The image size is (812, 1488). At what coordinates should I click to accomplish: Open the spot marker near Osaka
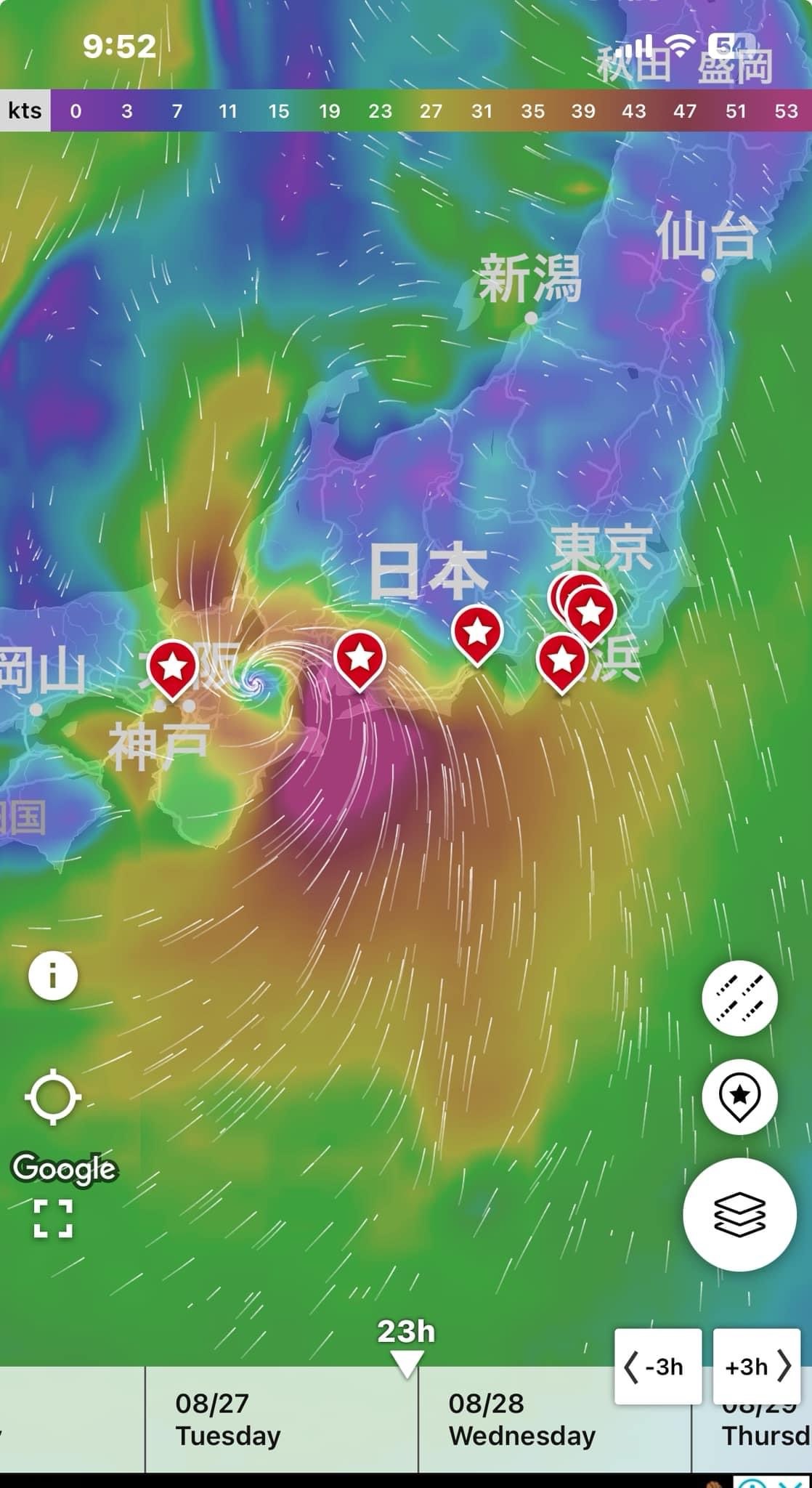pyautogui.click(x=172, y=667)
